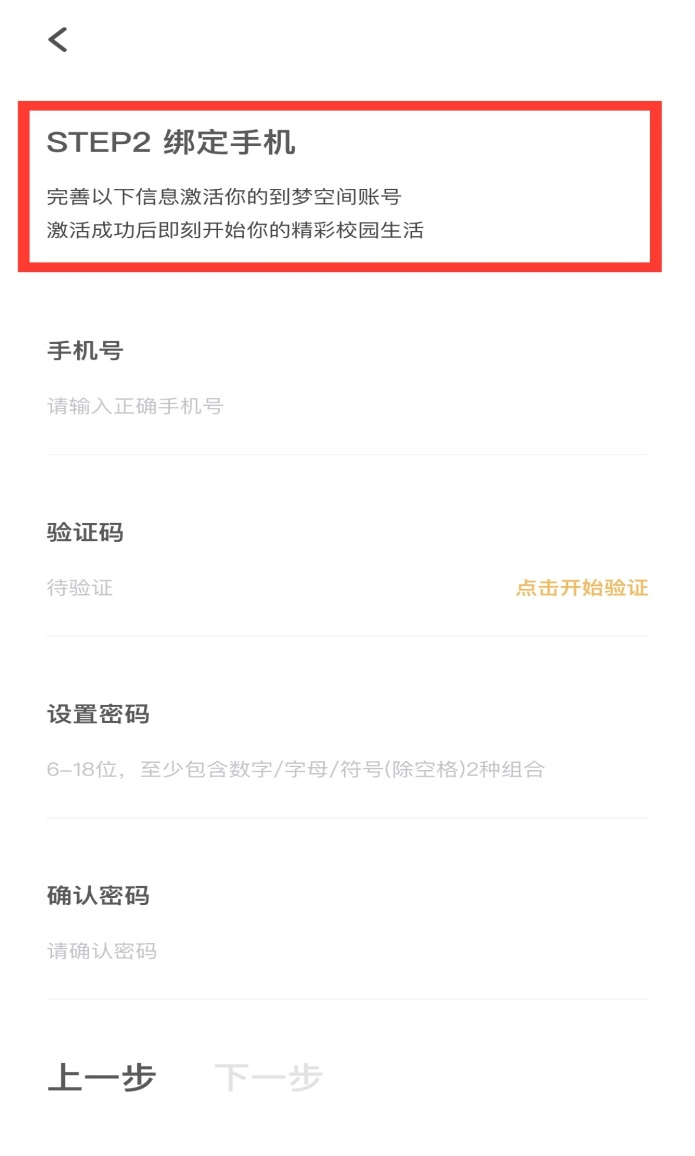Focus the 设置密码 password field

pyautogui.click(x=300, y=770)
